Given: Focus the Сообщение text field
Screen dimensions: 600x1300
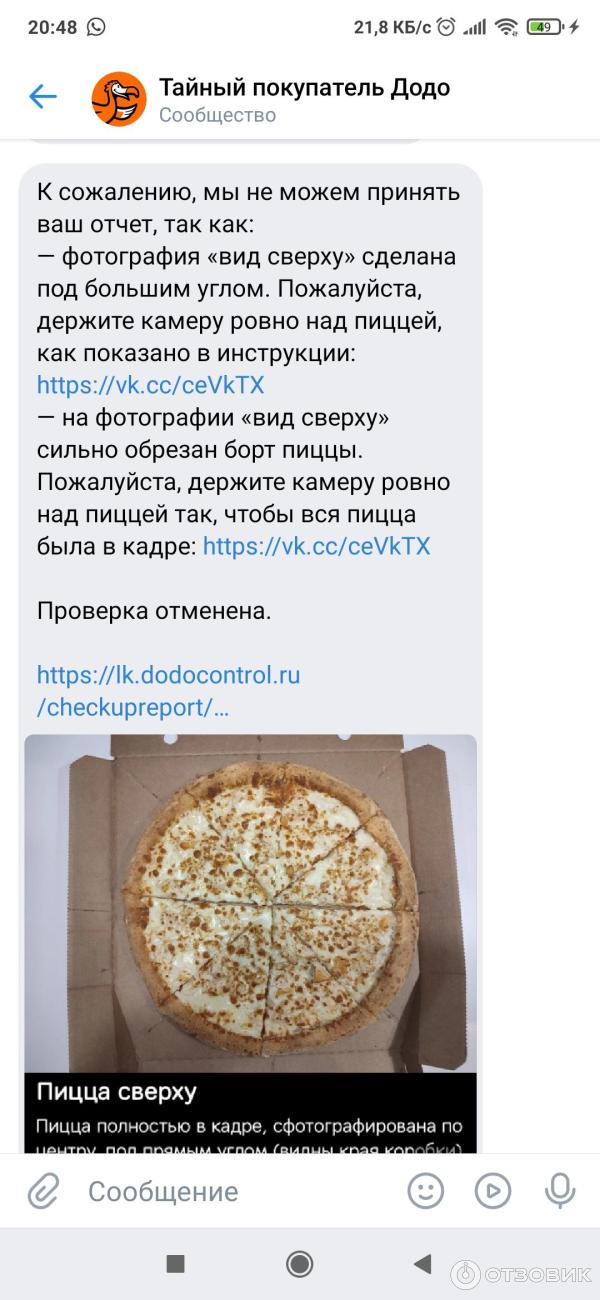Looking at the screenshot, I should click(x=230, y=1191).
